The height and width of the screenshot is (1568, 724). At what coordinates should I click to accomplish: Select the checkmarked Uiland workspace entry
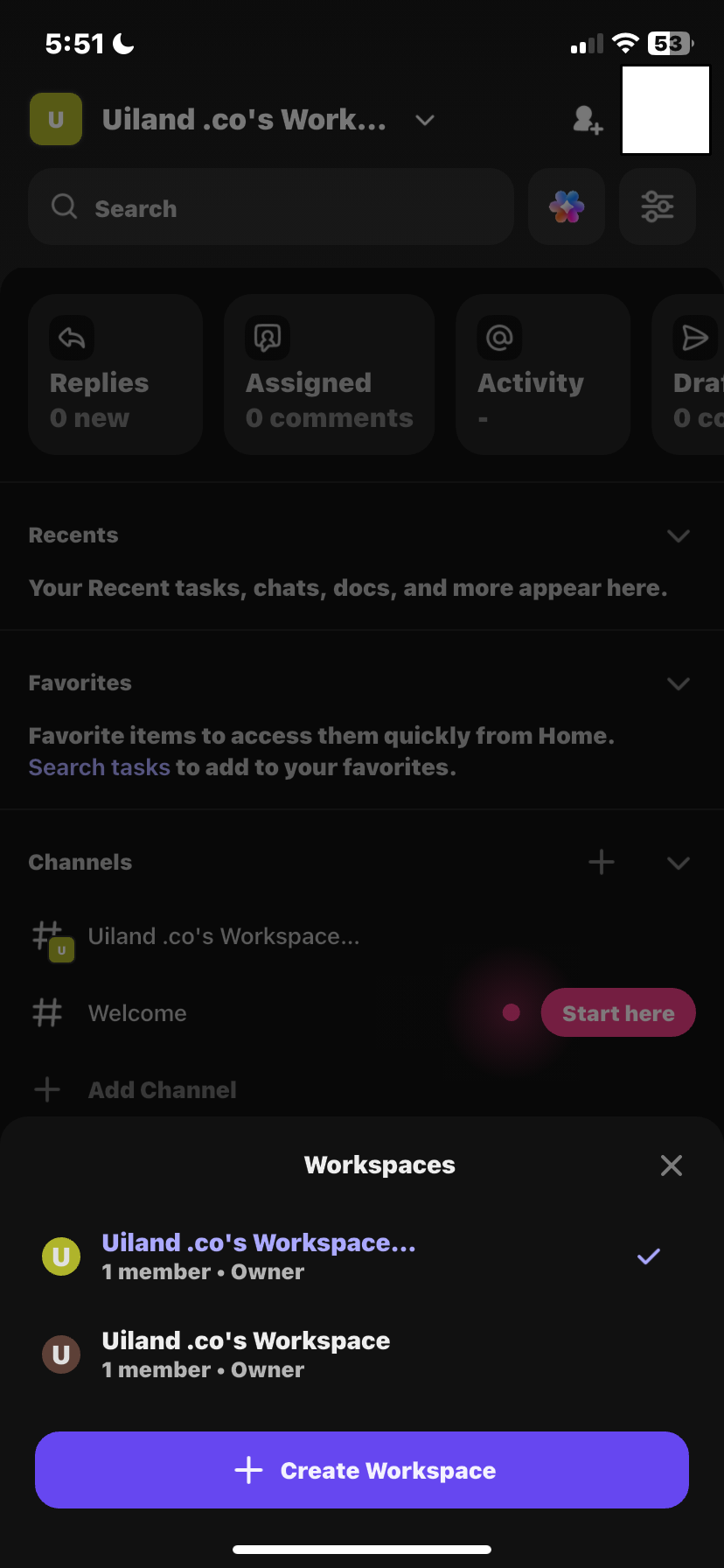[259, 1256]
